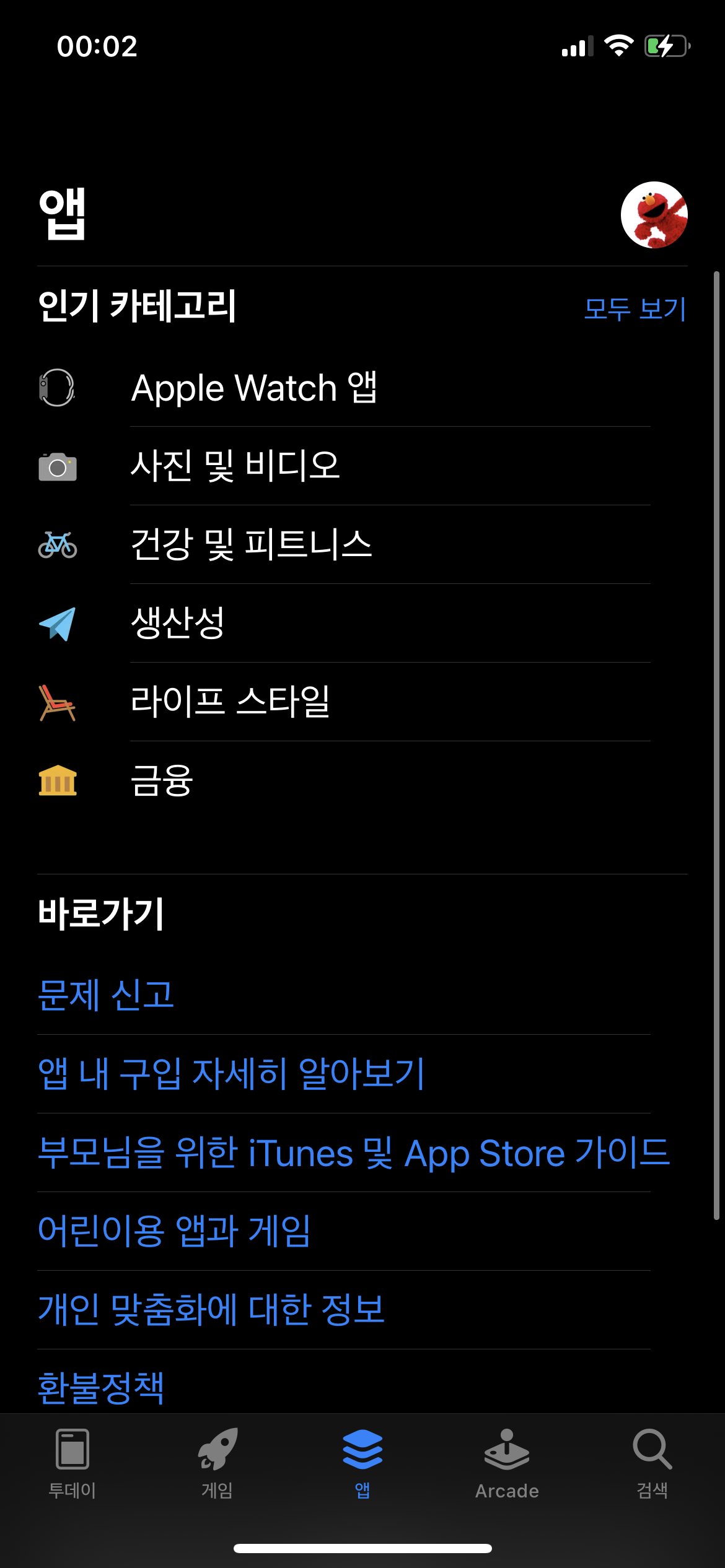Open the 생산성 category
Viewport: 725px width, 1568px height.
[x=178, y=623]
